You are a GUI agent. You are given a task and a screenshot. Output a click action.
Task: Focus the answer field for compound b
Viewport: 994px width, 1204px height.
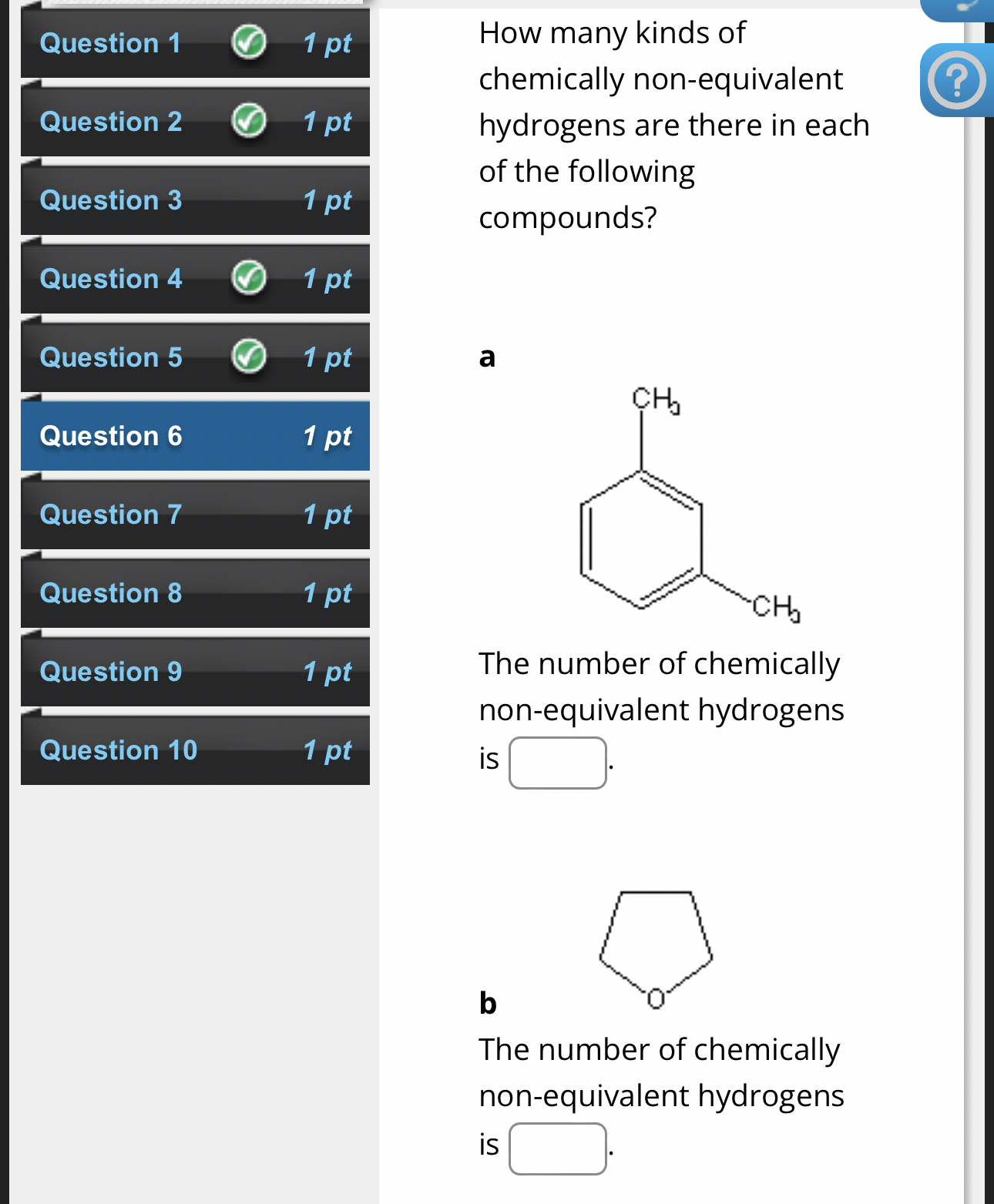click(557, 1149)
